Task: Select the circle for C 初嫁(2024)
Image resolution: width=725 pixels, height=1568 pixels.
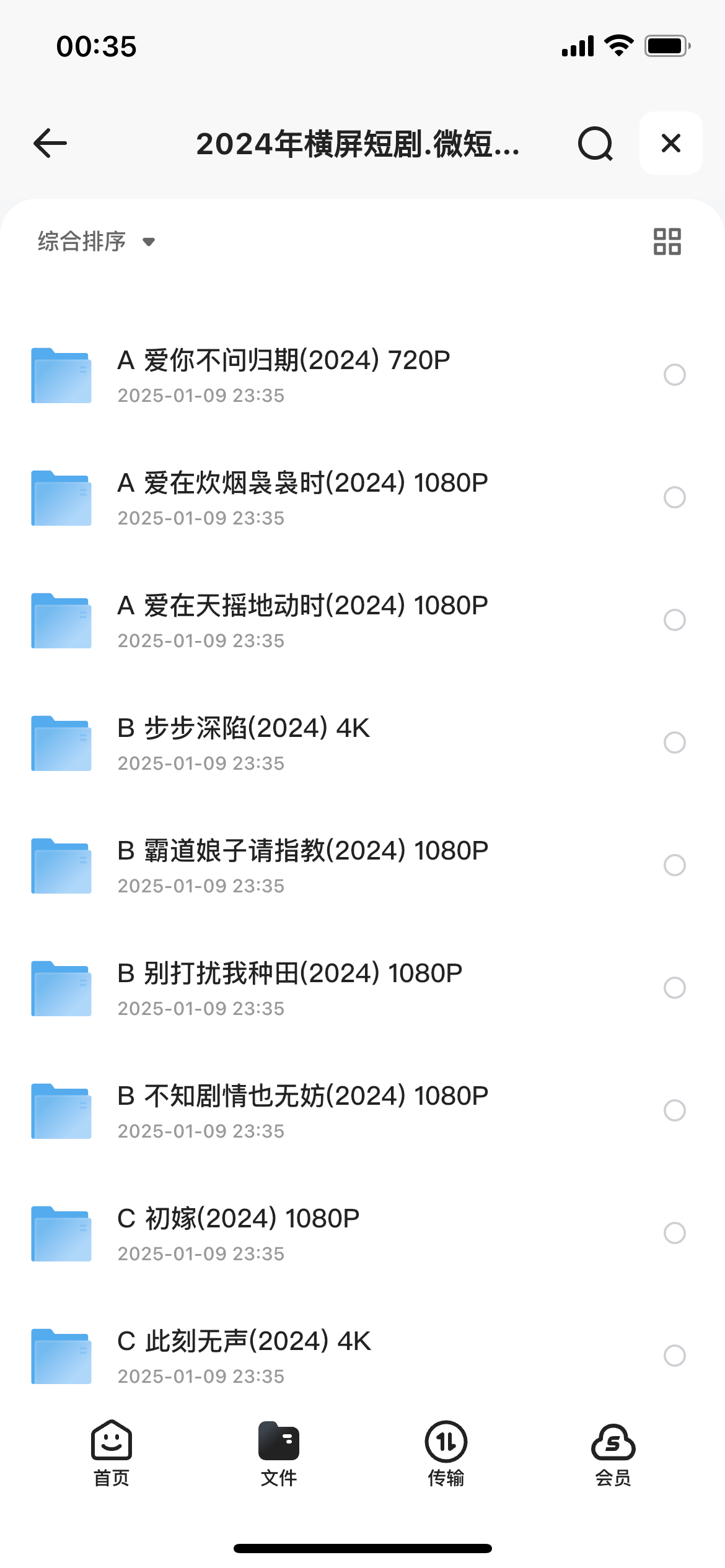Action: 674,1233
